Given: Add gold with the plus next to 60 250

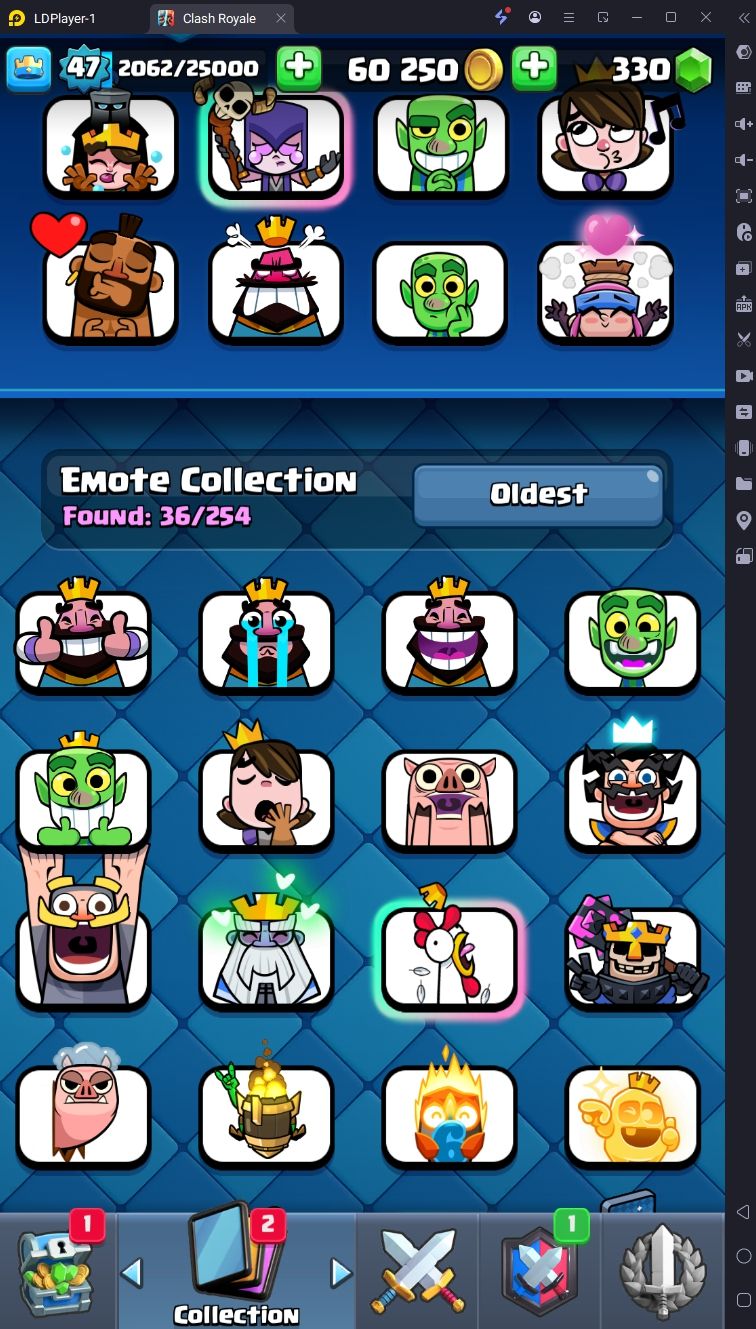Looking at the screenshot, I should 534,68.
